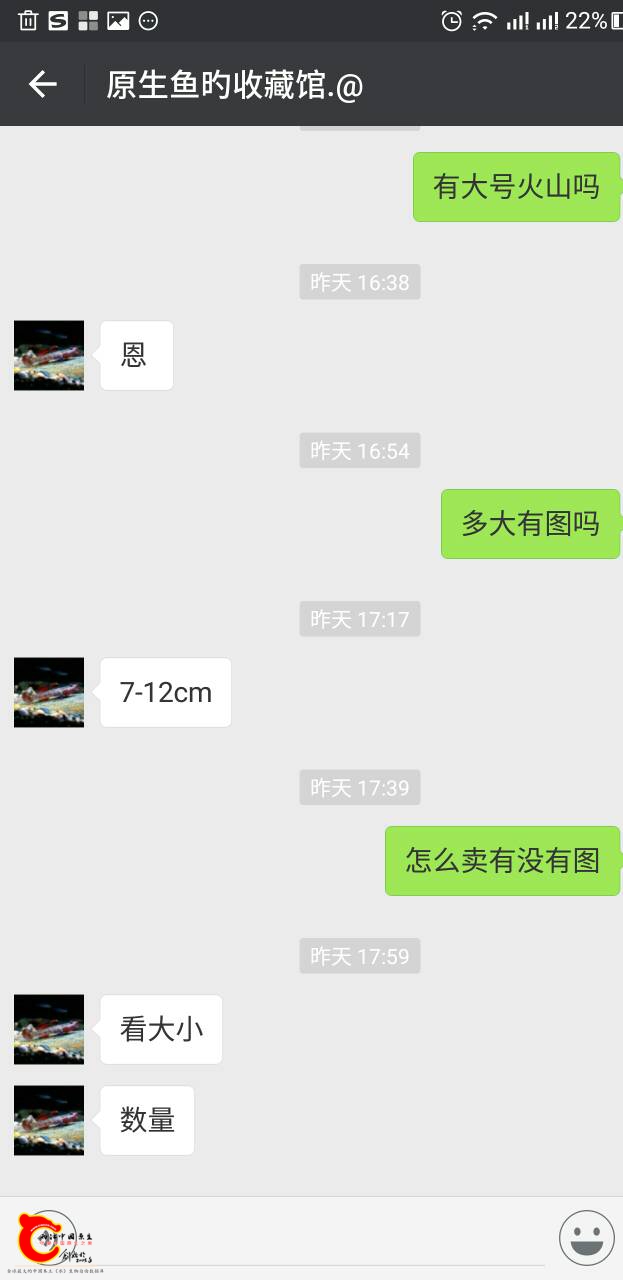The image size is (623, 1280).
Task: Open the contact avatar beside 恩
Action: click(x=49, y=355)
